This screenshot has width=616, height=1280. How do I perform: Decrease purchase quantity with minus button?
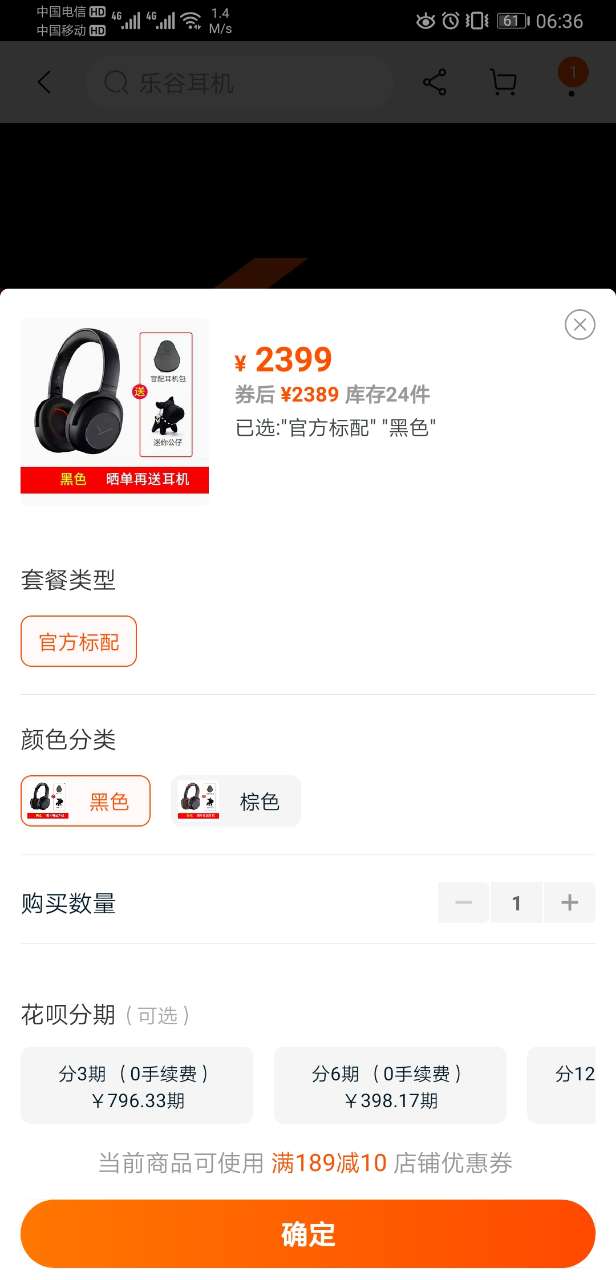(464, 903)
